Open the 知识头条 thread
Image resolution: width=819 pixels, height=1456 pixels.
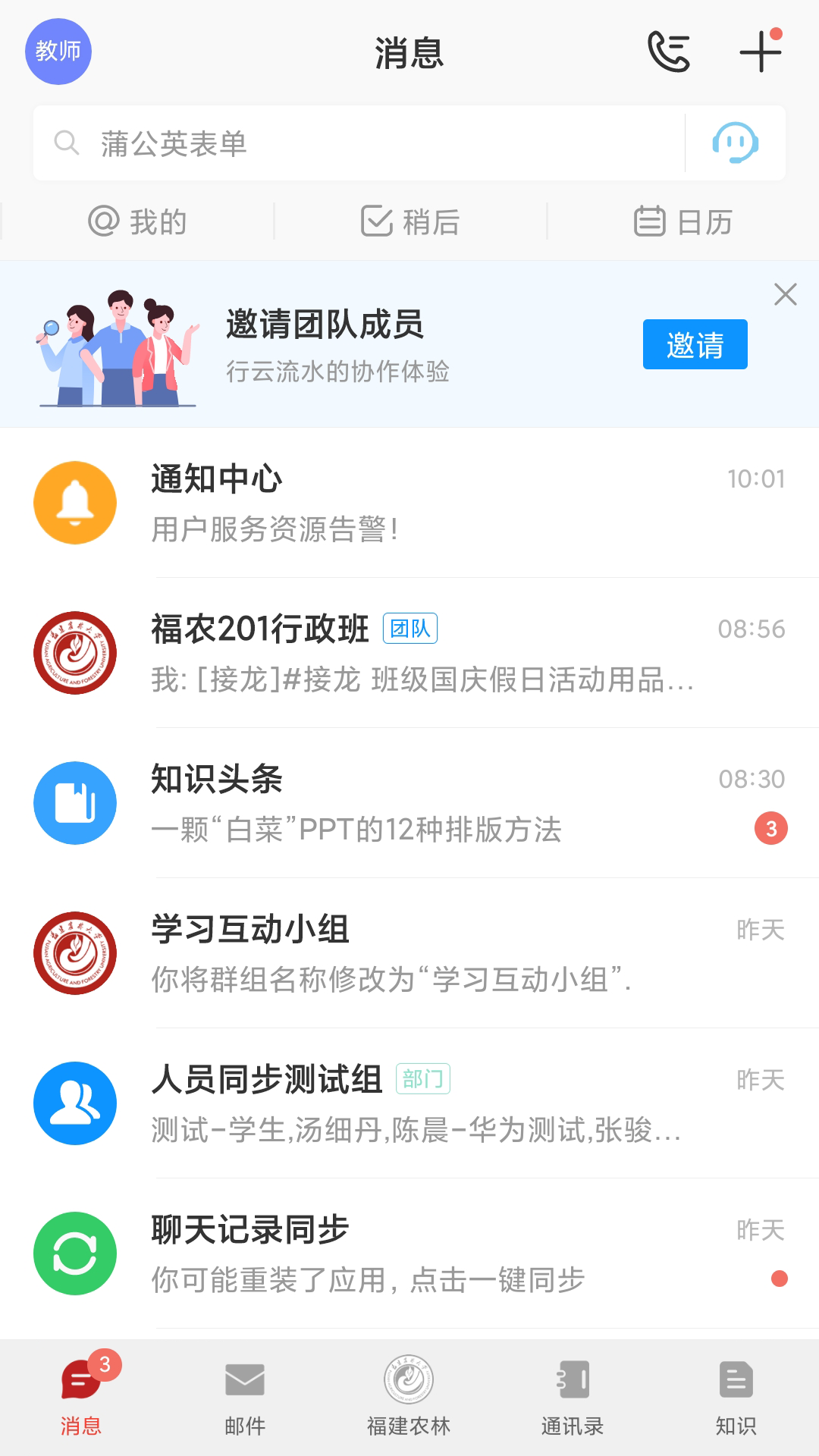[409, 803]
